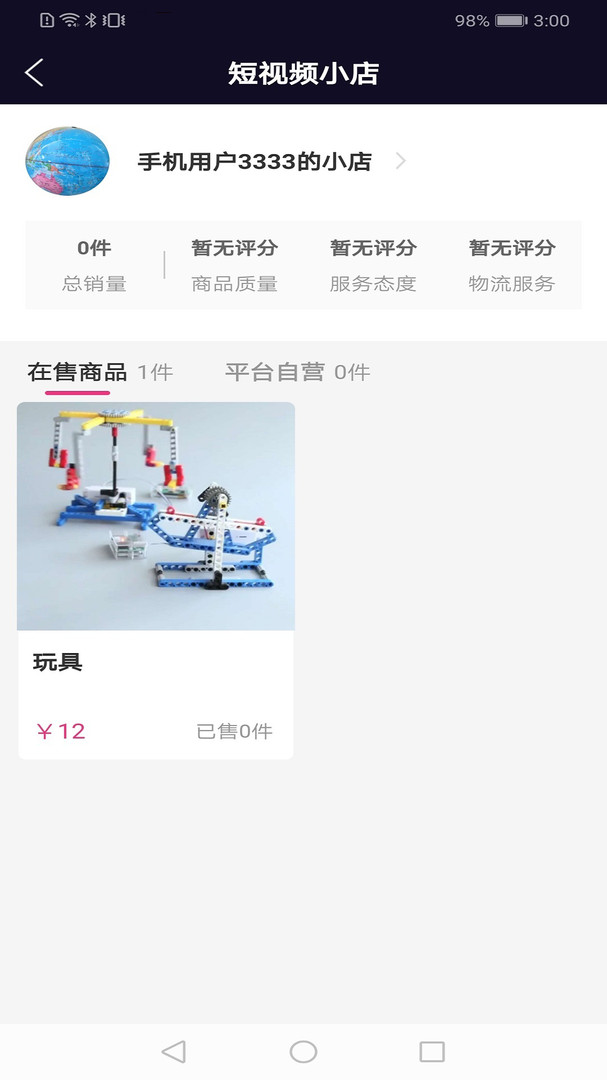The height and width of the screenshot is (1080, 607).
Task: Tap the system home button
Action: pos(303,1051)
